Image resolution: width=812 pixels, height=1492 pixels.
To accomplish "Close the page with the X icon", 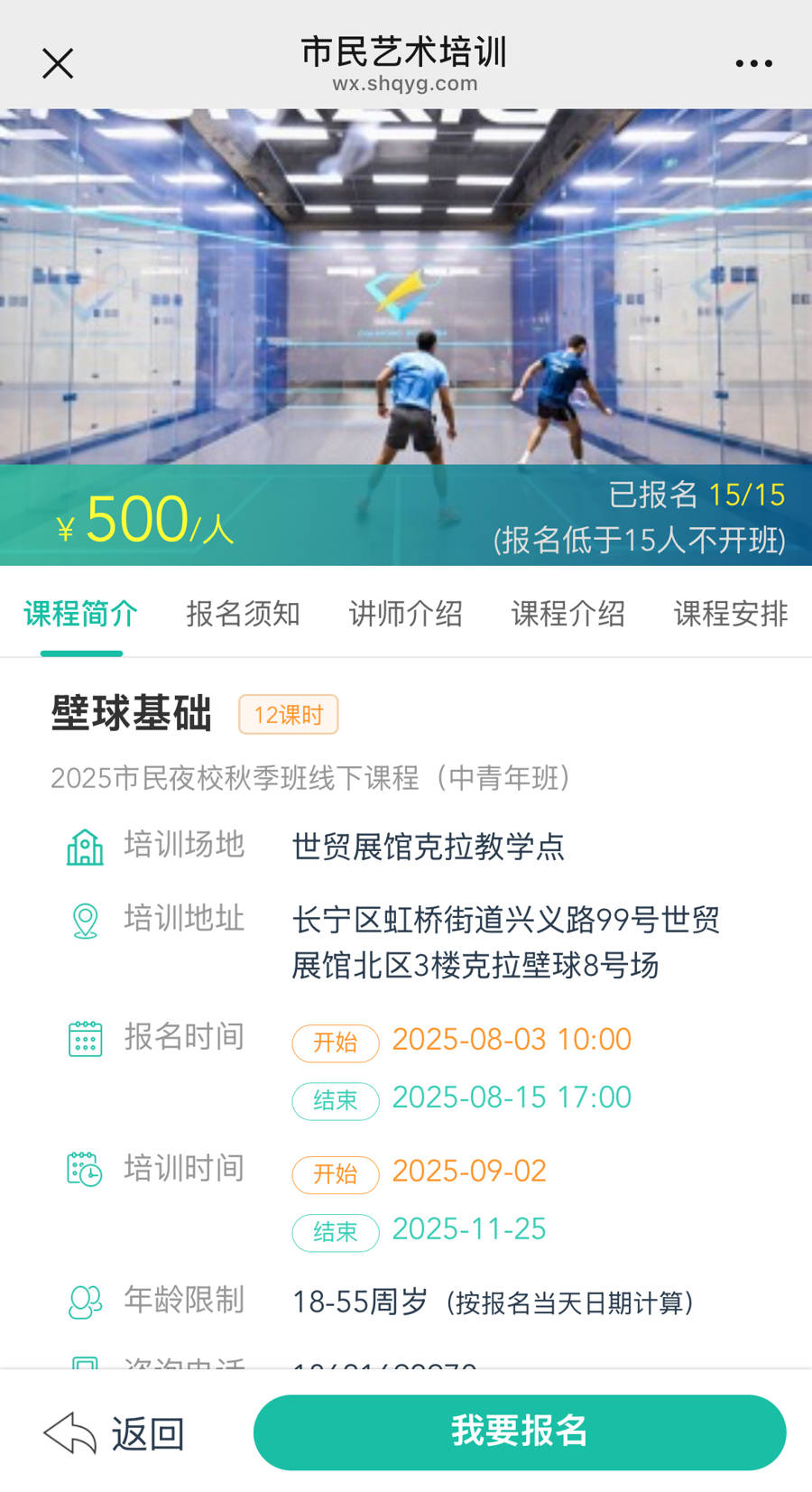I will tap(57, 63).
